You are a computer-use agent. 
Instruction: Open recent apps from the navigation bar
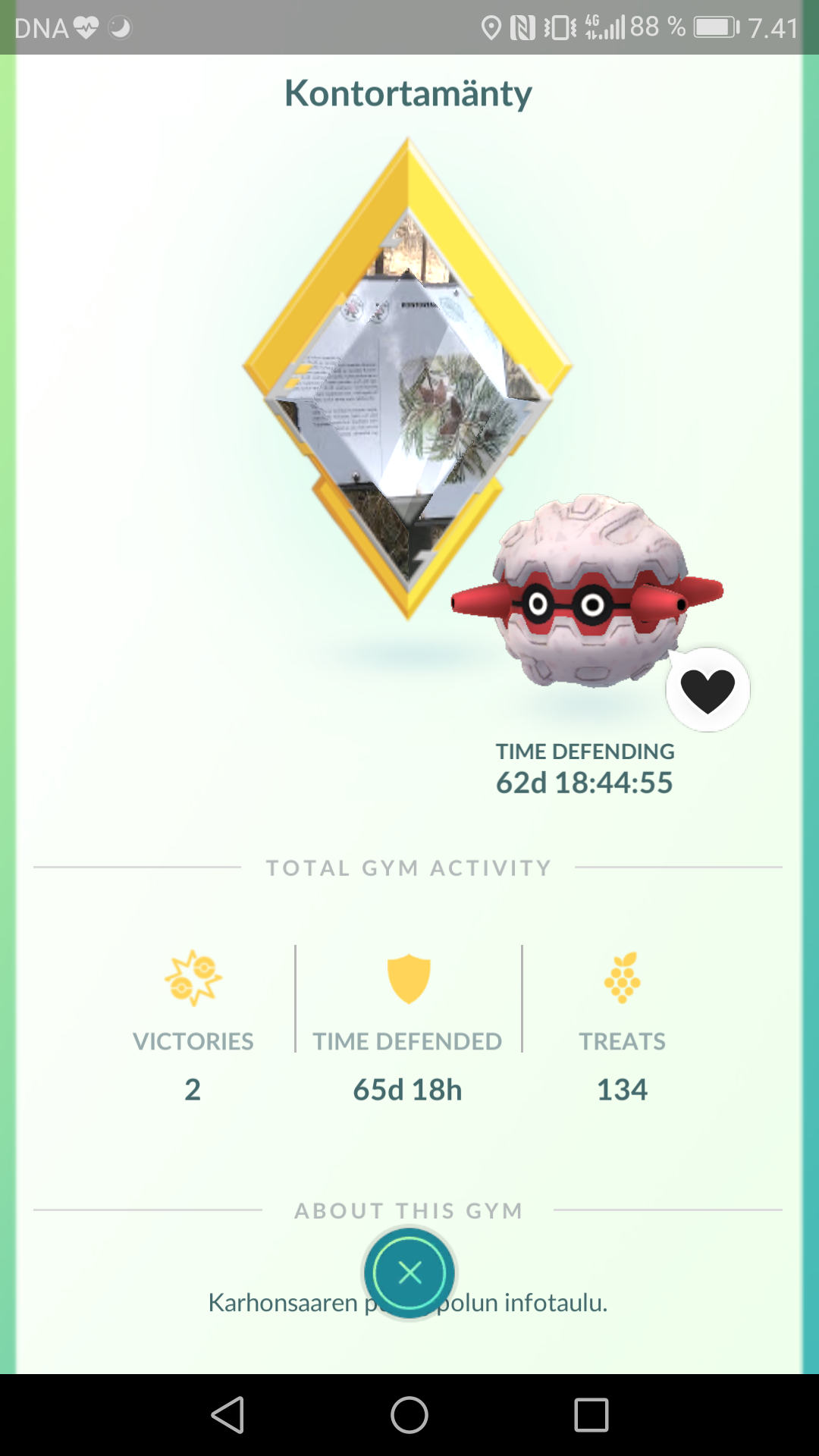point(591,1415)
